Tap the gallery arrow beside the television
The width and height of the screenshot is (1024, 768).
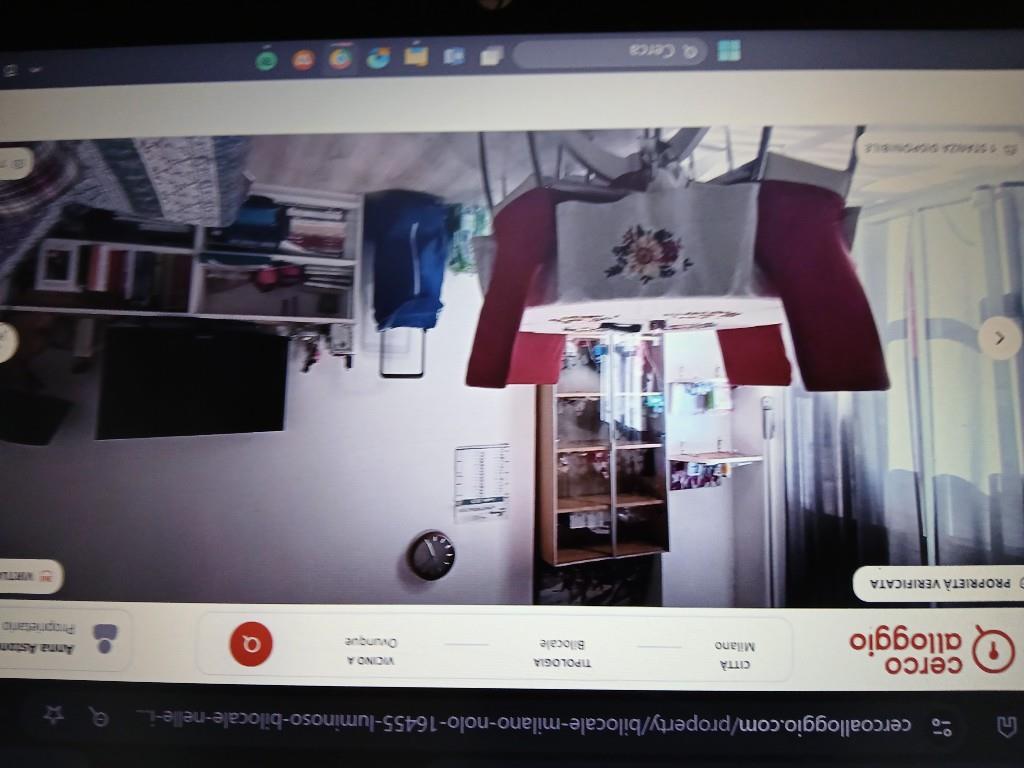click(6, 341)
